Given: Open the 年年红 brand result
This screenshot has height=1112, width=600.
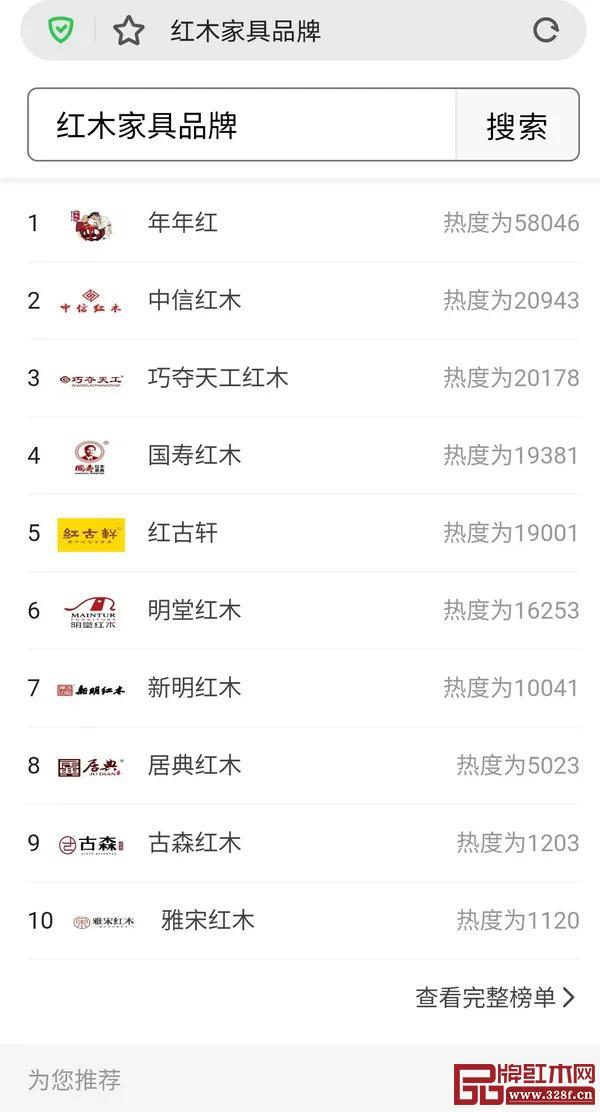Looking at the screenshot, I should tap(183, 223).
